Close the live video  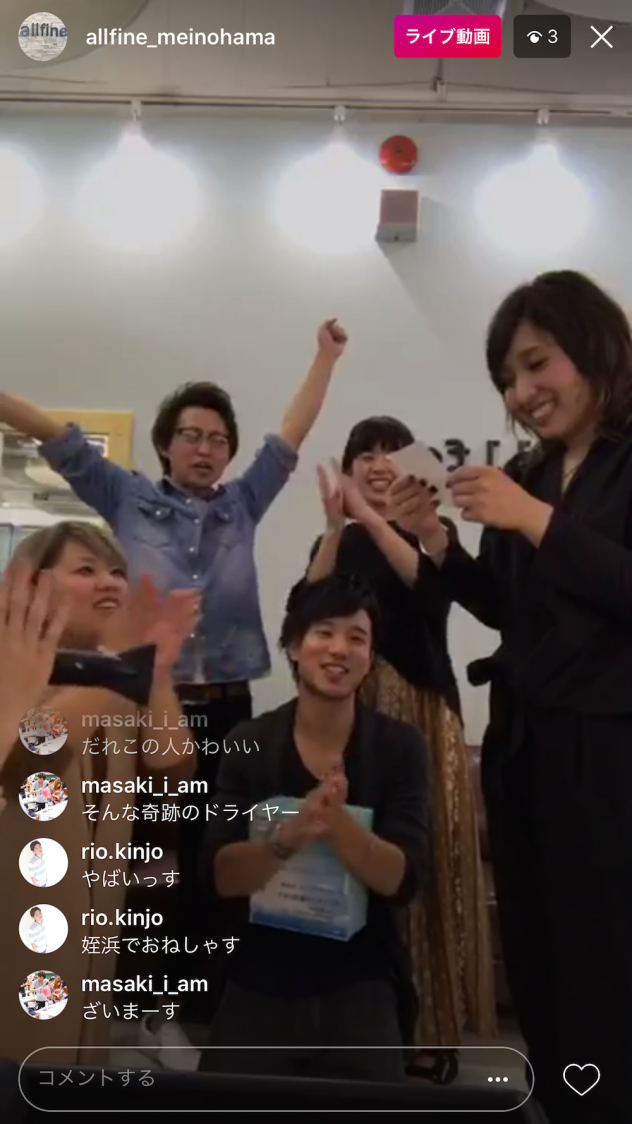click(601, 37)
